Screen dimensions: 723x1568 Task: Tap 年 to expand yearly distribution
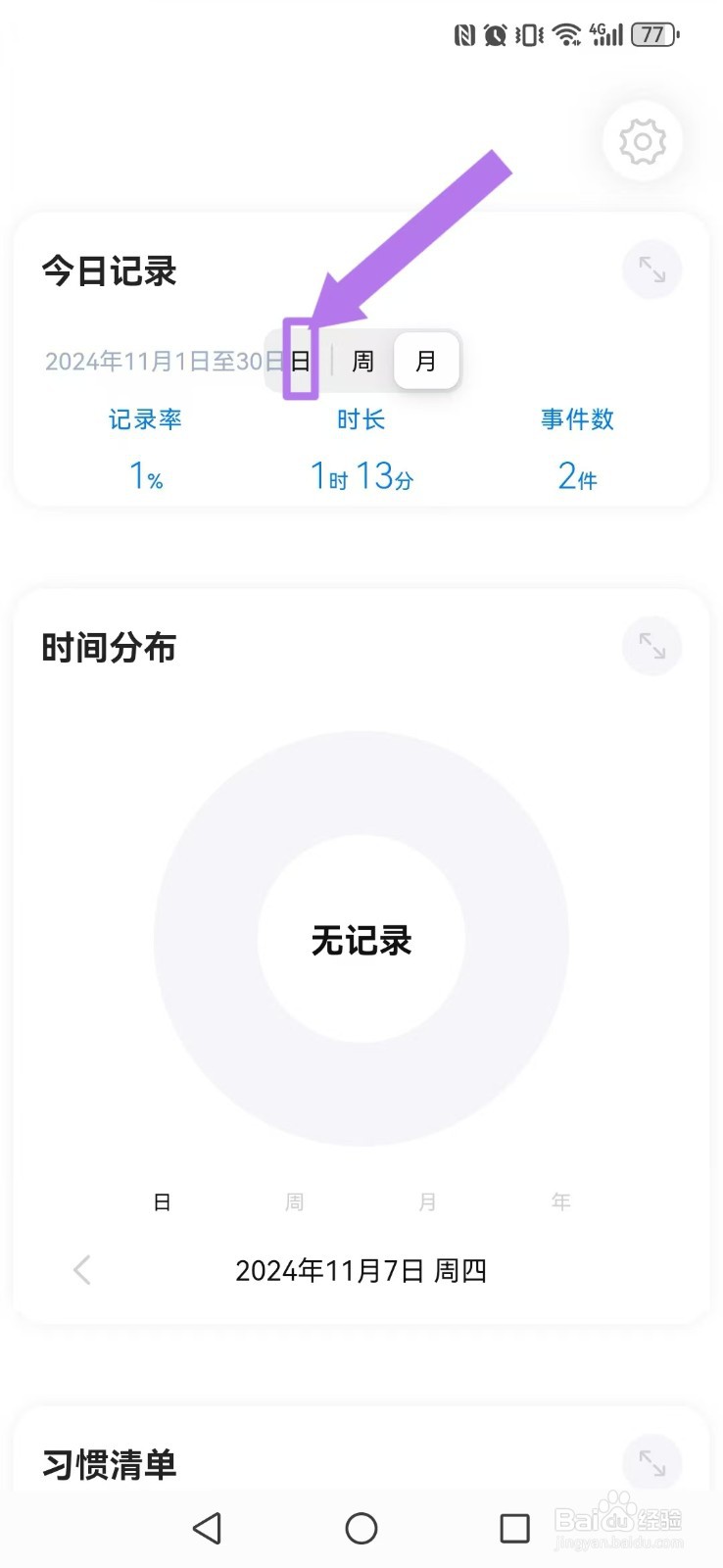(x=559, y=1200)
